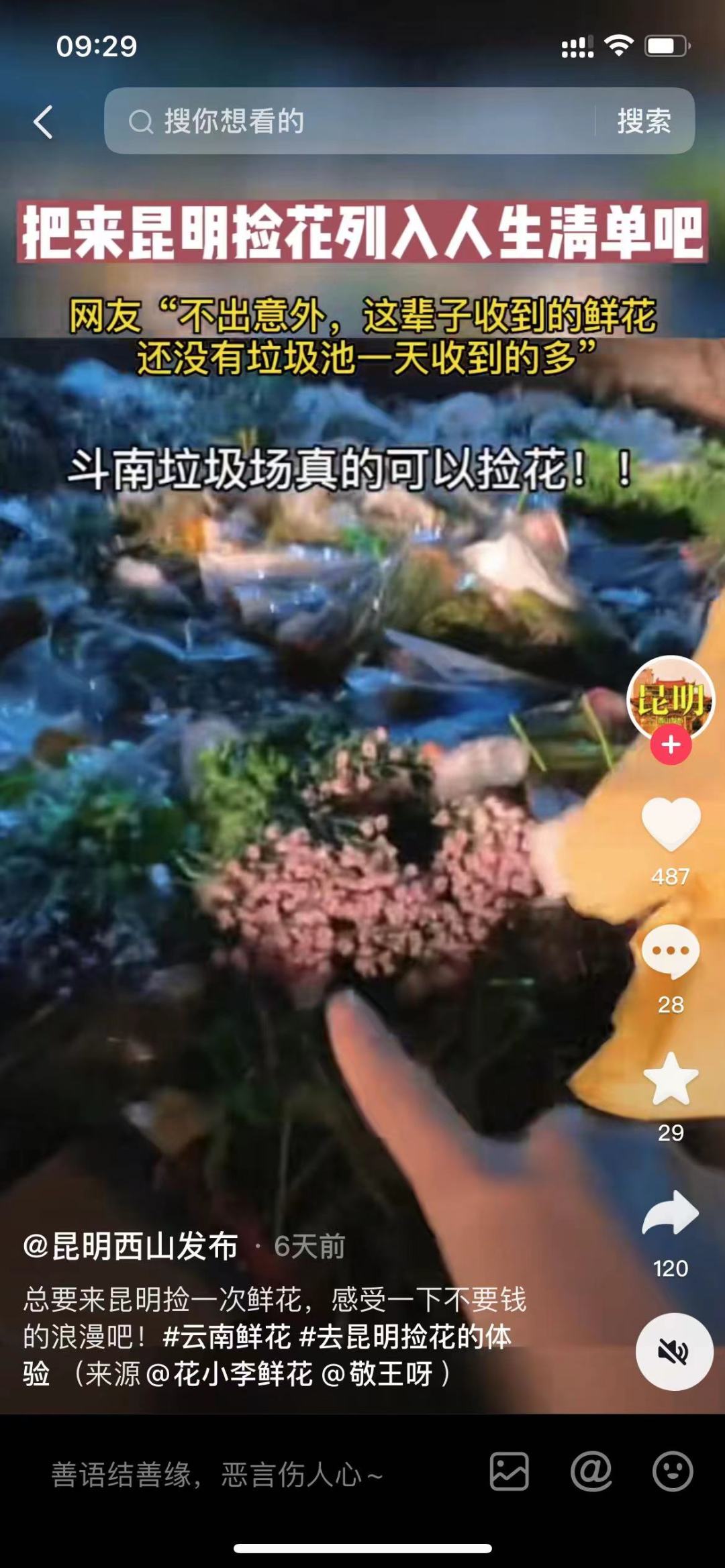Screen dimensions: 725x1568
Task: Tap the search box 搜你想看的
Action: tap(349, 121)
